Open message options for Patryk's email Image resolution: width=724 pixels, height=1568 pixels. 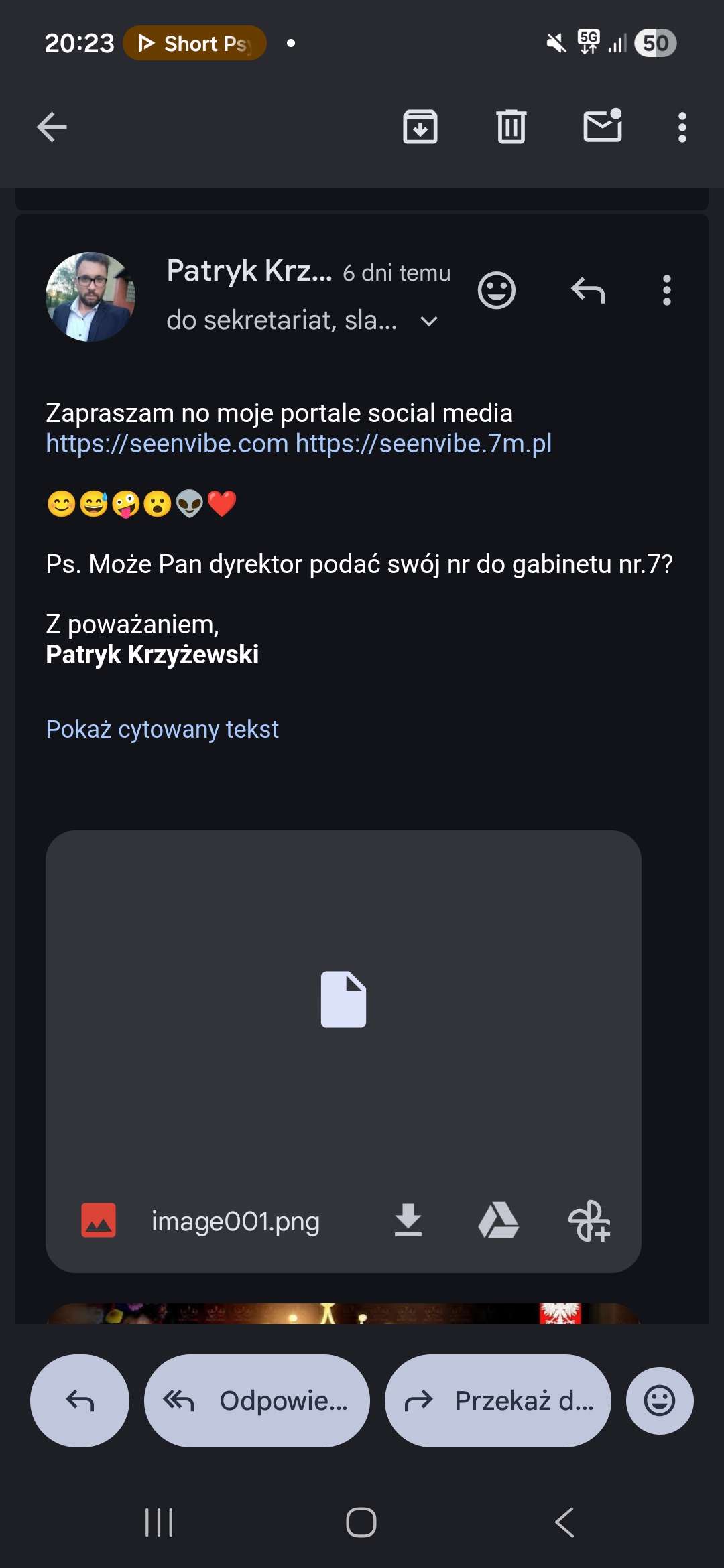[666, 291]
